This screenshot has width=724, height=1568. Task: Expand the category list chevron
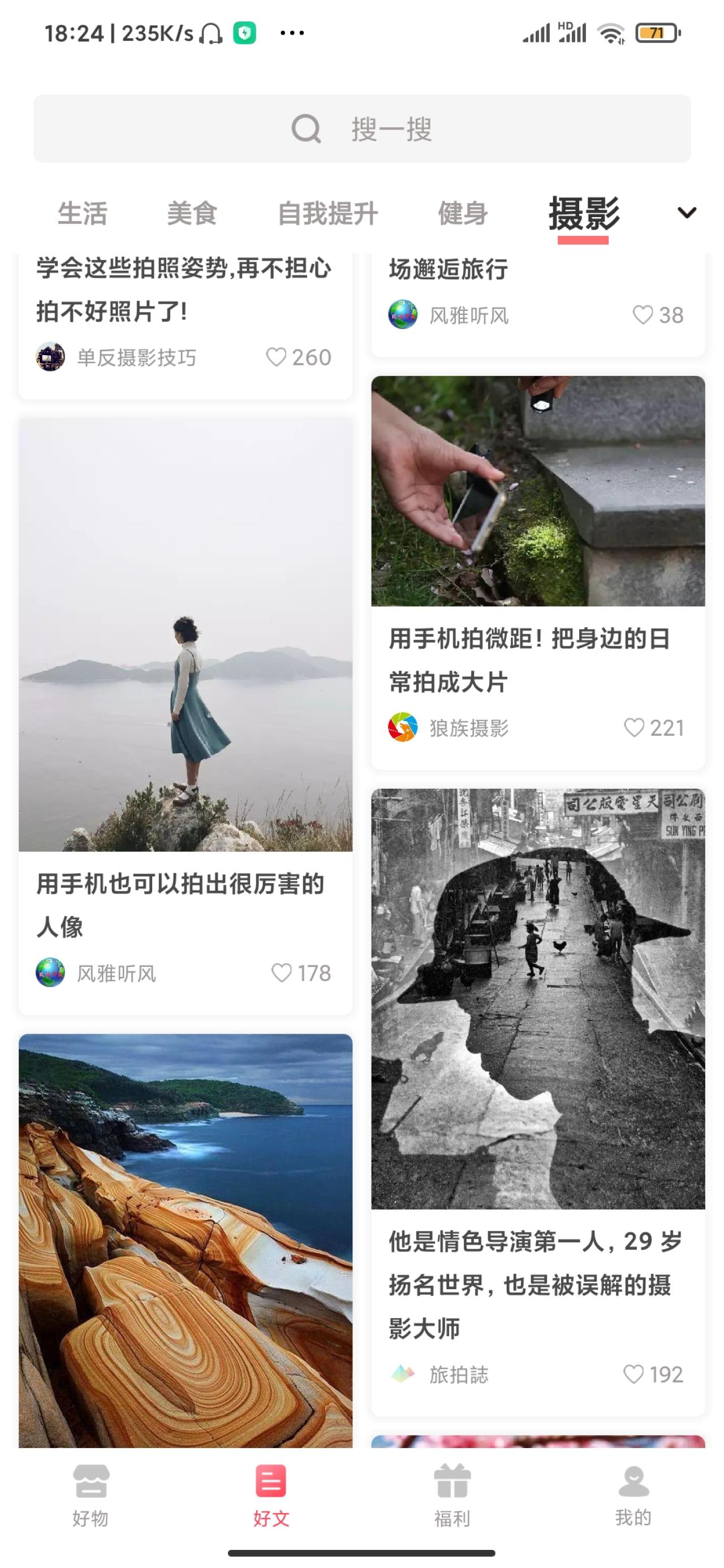click(686, 213)
